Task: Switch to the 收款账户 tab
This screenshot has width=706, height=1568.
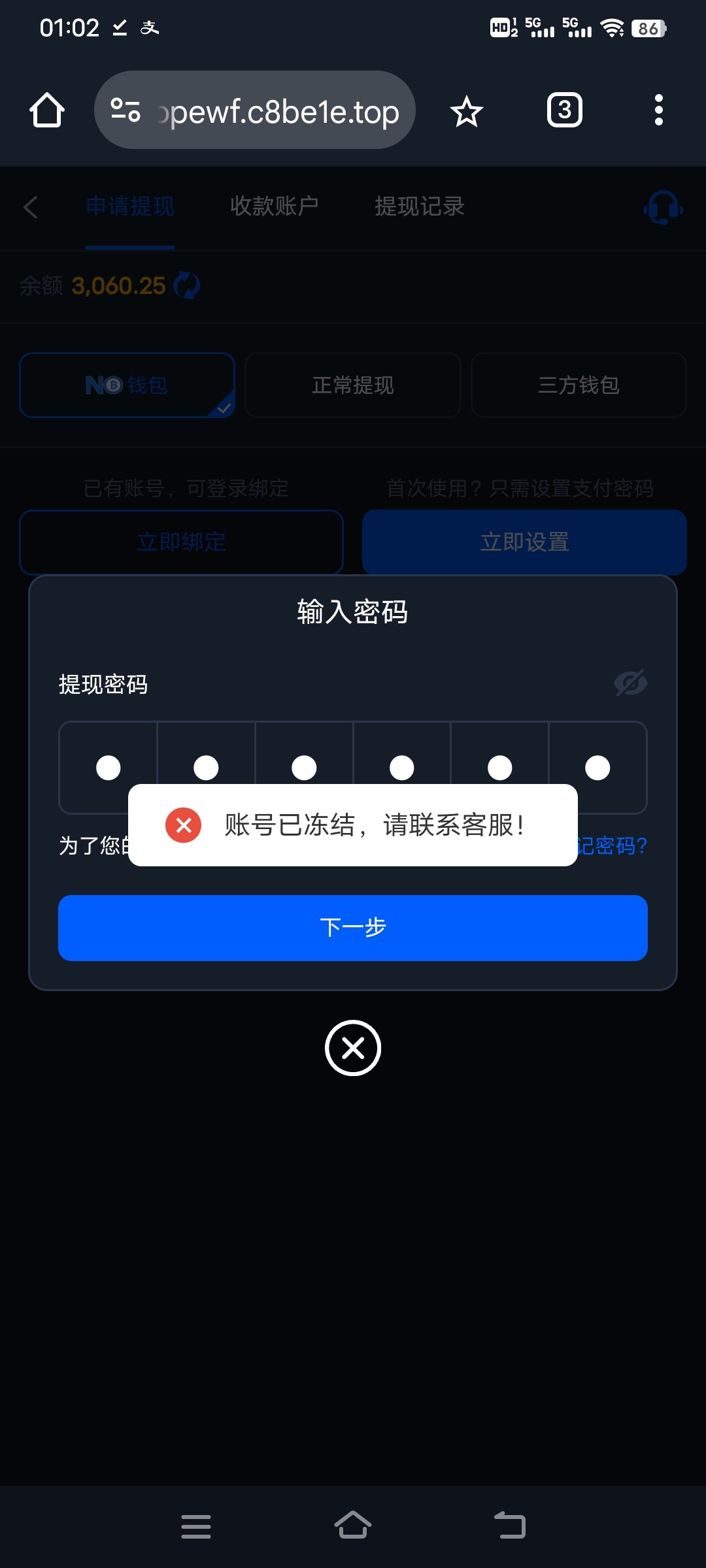Action: coord(275,206)
